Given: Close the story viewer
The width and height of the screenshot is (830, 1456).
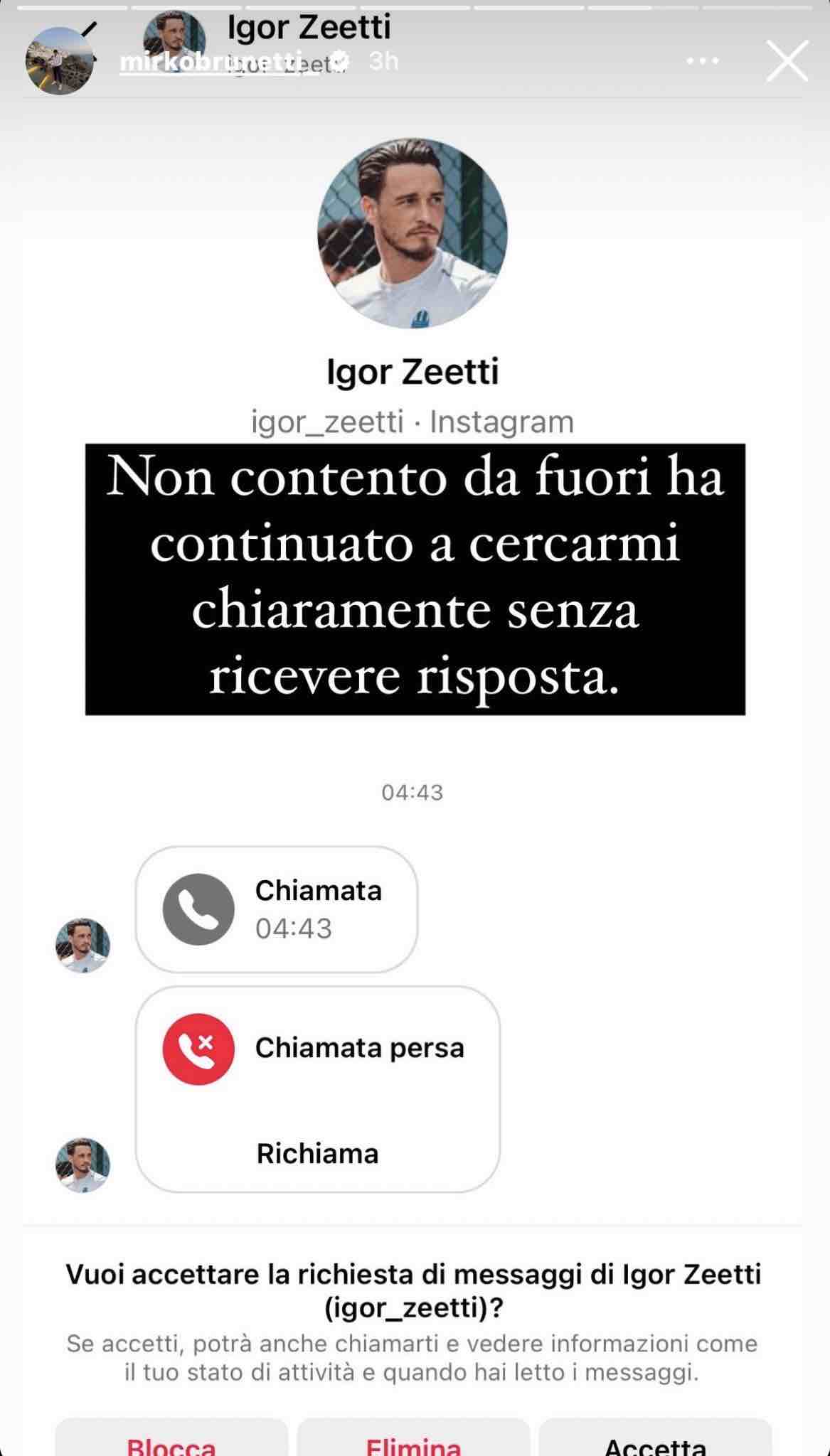Looking at the screenshot, I should (787, 61).
